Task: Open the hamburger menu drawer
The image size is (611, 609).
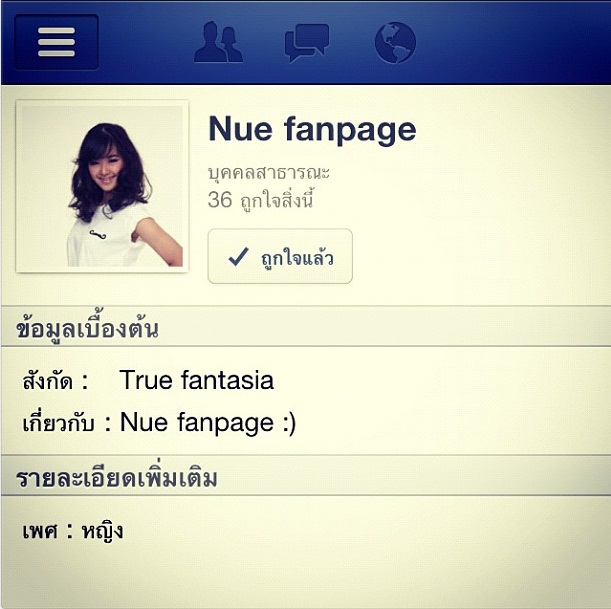Action: tap(57, 42)
